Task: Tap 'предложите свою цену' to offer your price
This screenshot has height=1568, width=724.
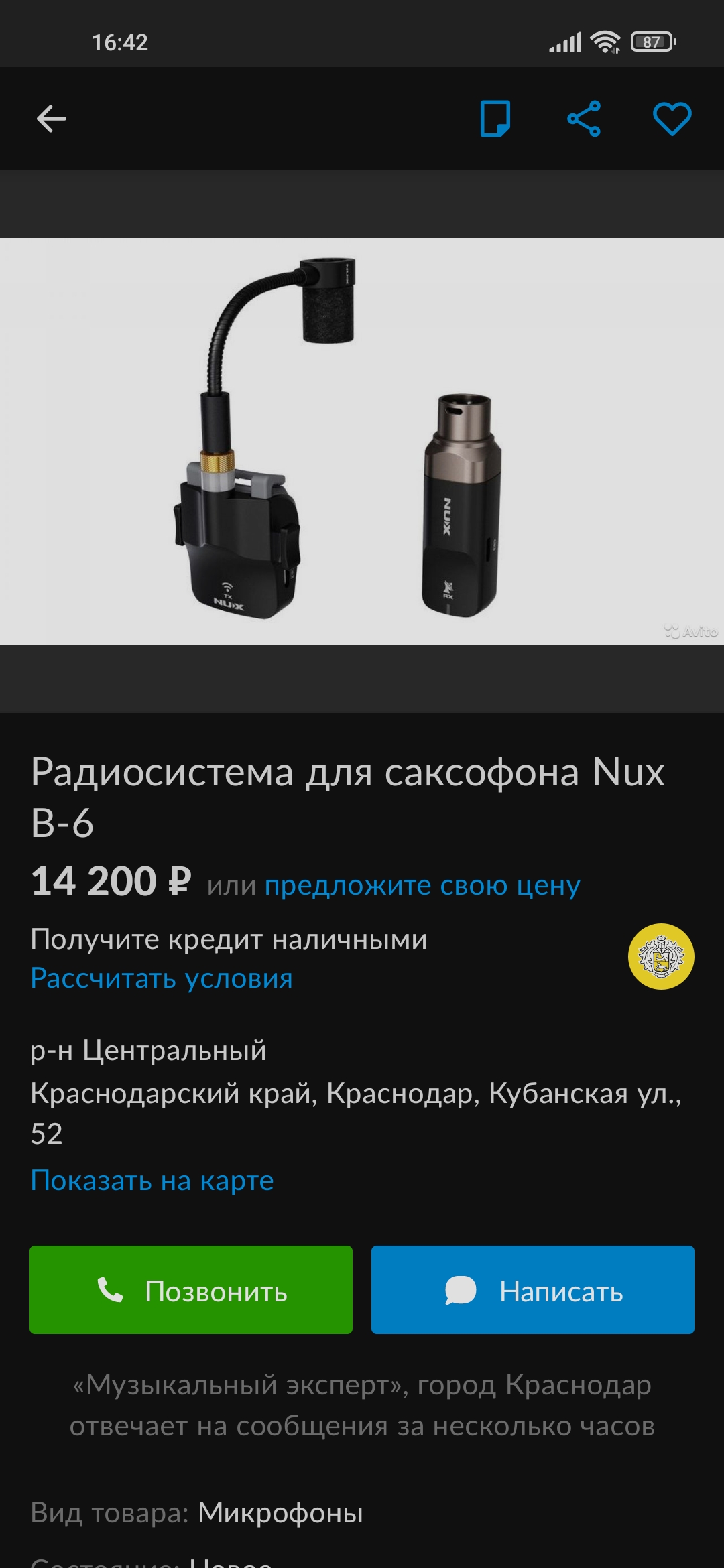Action: 422,885
